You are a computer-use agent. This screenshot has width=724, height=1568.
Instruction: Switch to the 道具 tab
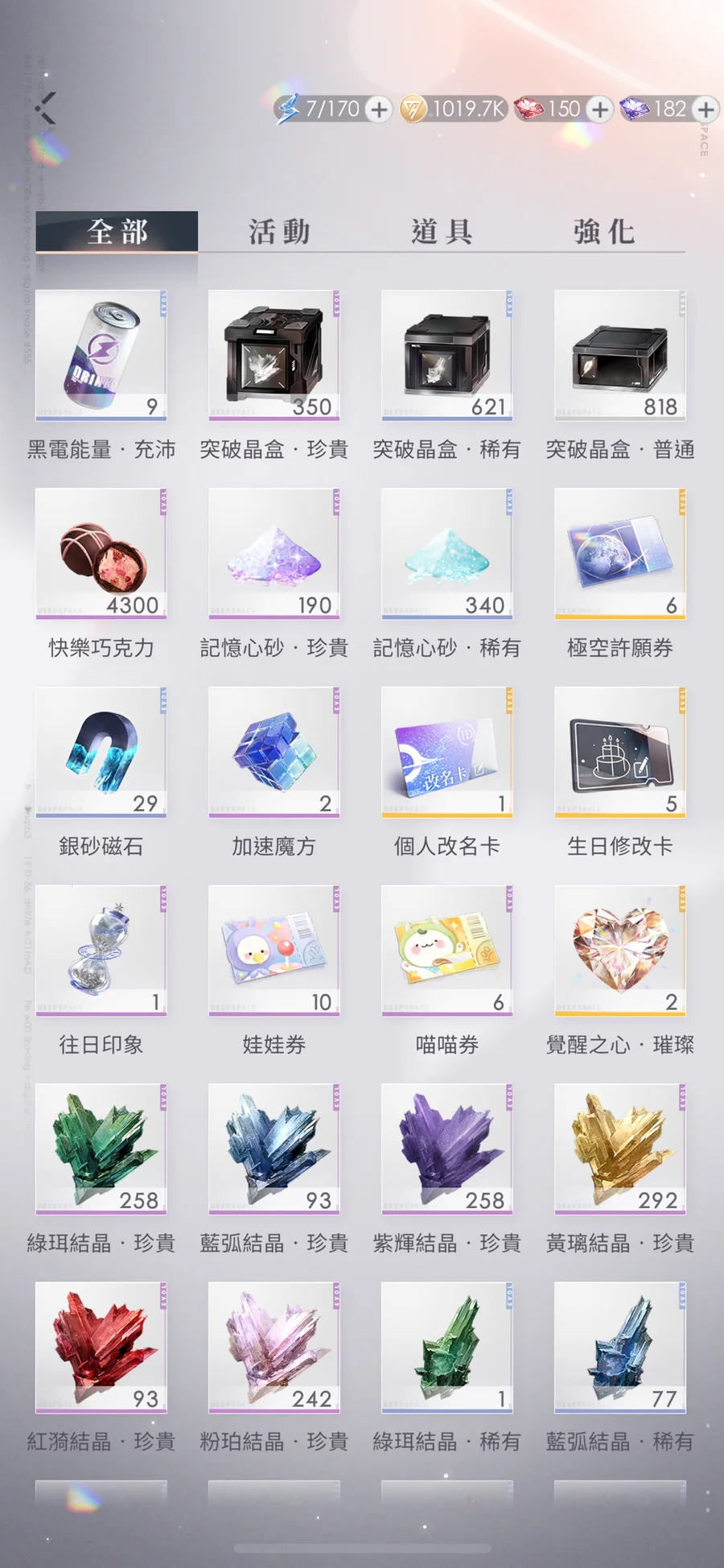(x=442, y=232)
